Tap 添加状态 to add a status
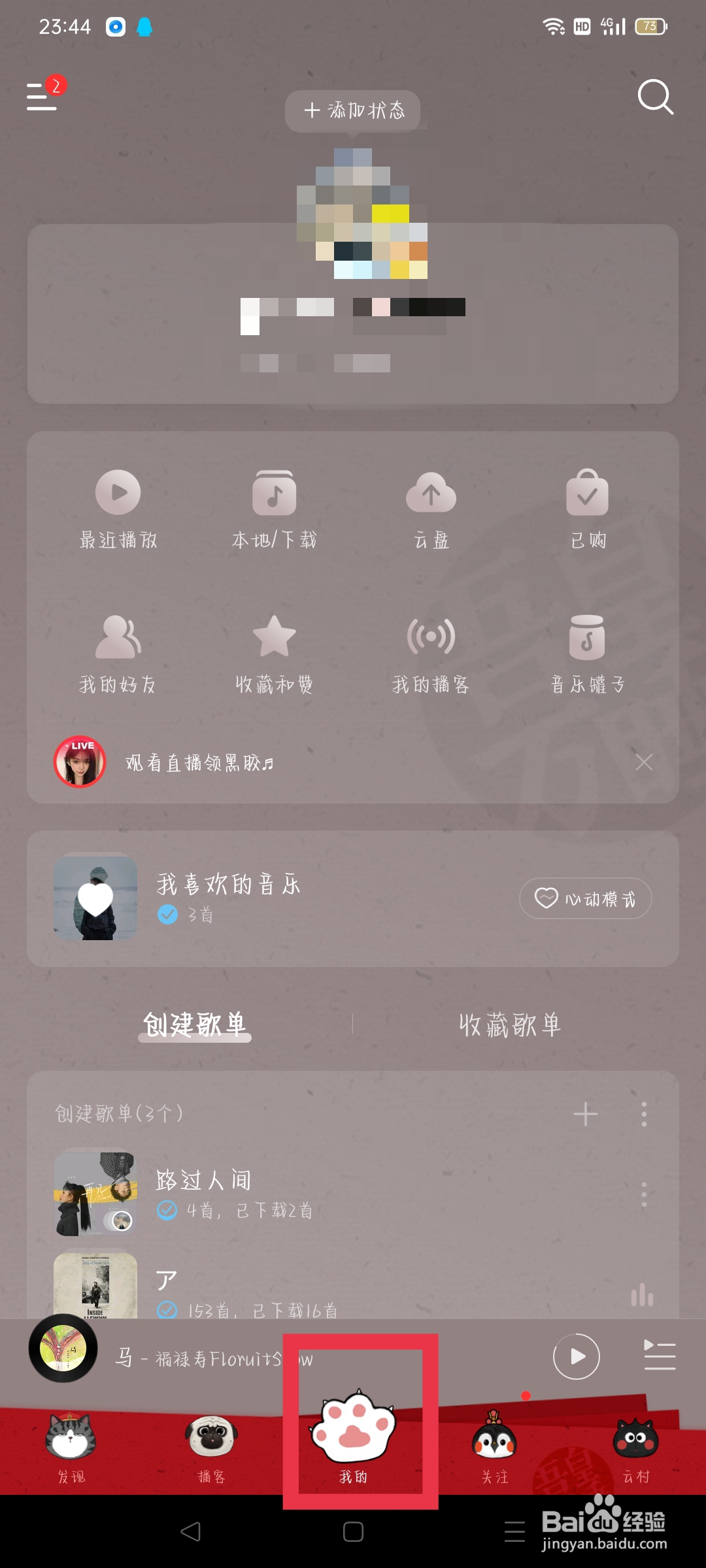The image size is (706, 1568). 352,110
